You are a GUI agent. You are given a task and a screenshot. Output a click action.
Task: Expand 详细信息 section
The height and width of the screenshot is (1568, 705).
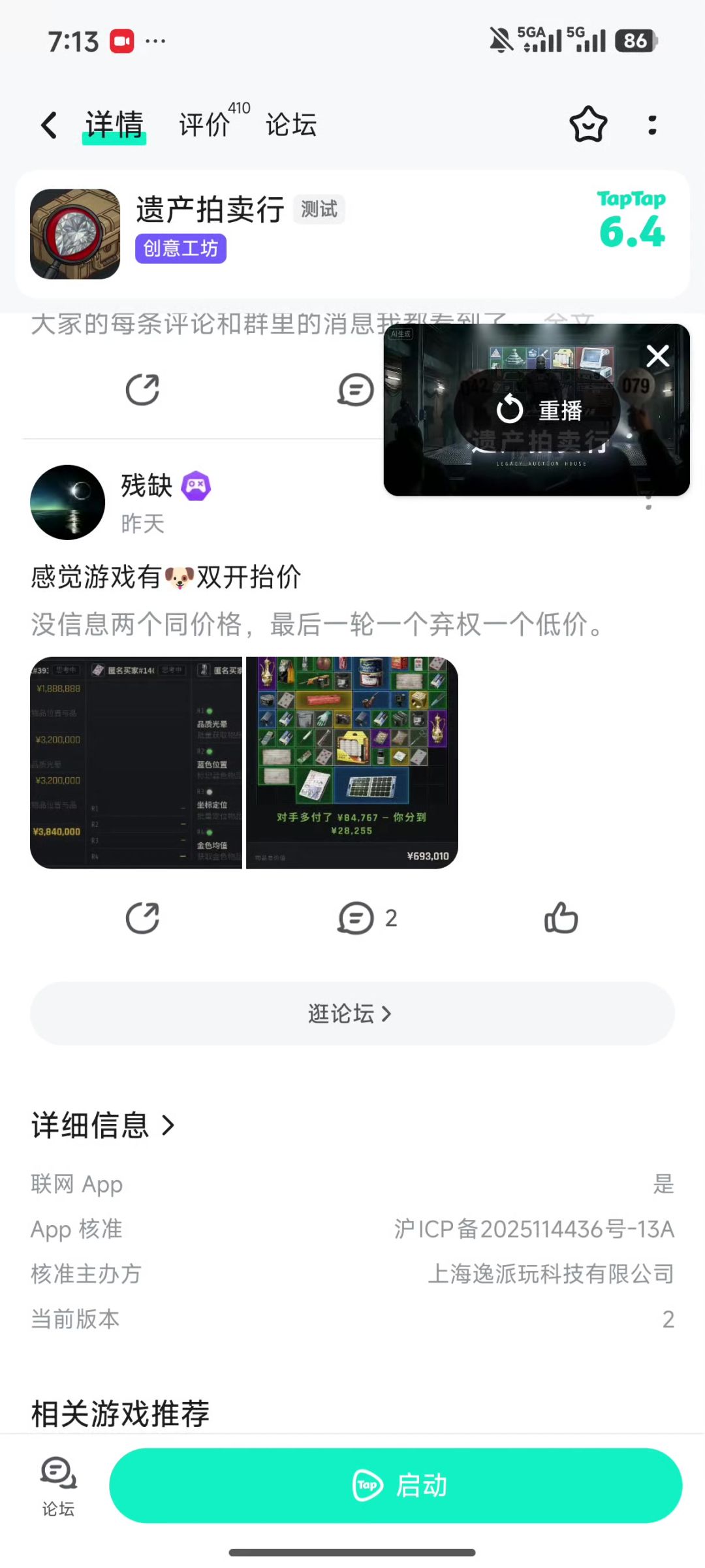coord(103,1125)
